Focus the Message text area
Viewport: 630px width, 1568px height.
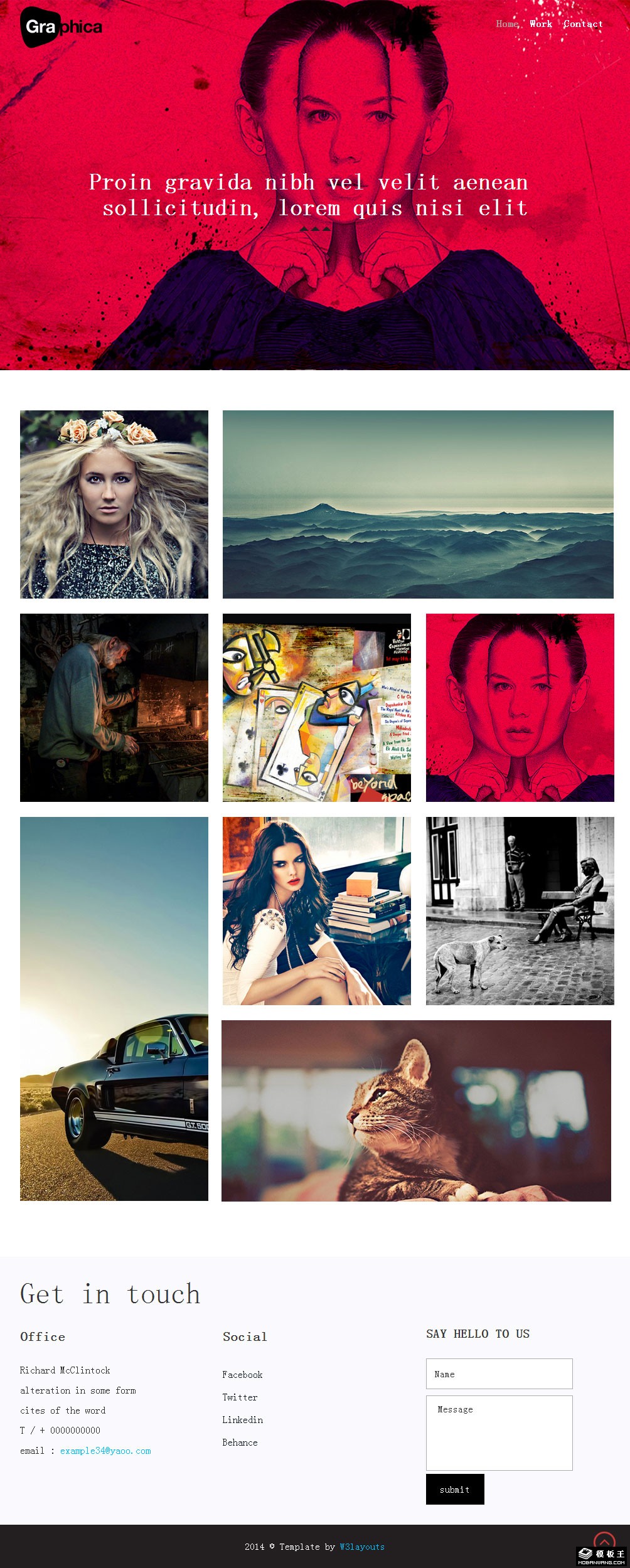[x=499, y=1432]
